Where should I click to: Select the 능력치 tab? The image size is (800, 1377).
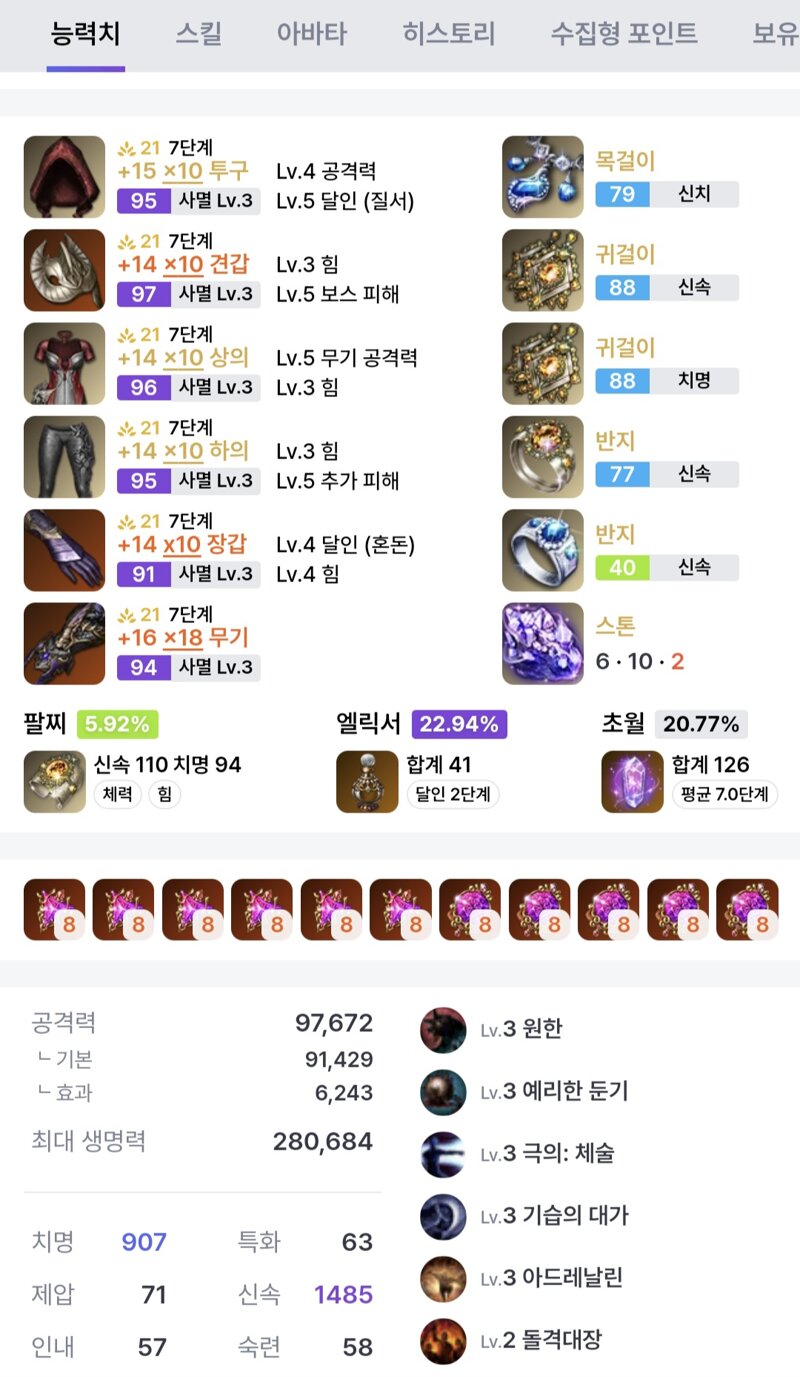point(86,34)
